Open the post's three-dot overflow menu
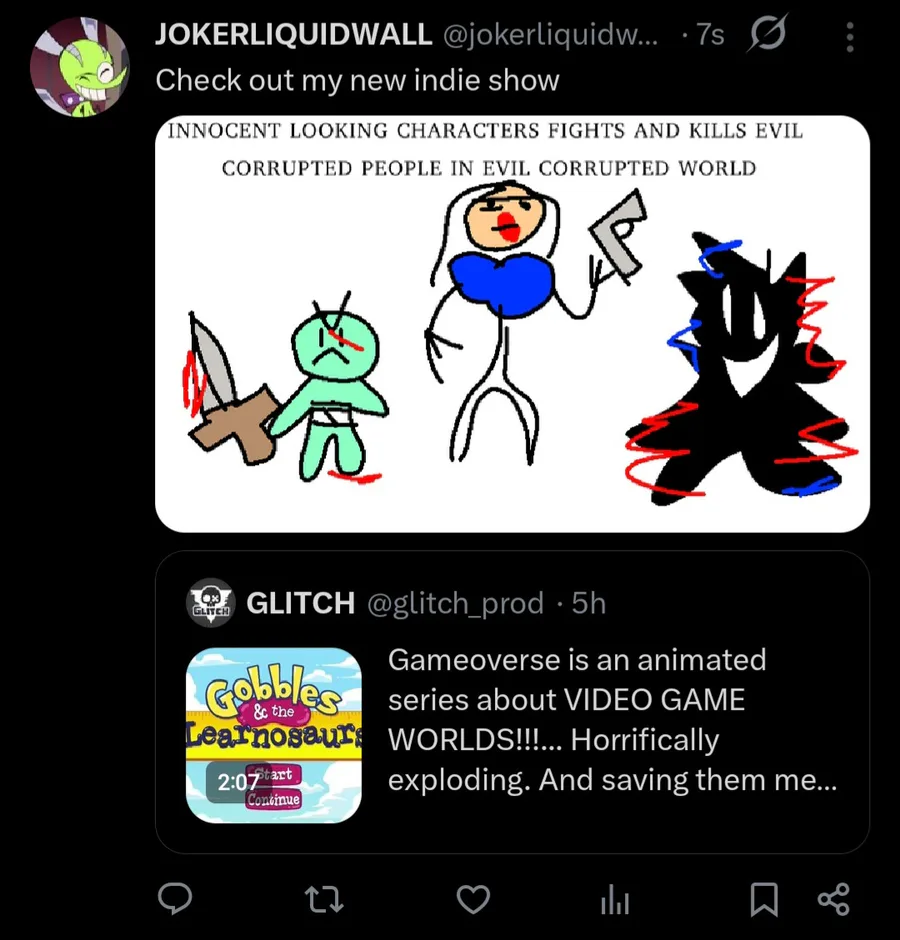 [x=850, y=37]
